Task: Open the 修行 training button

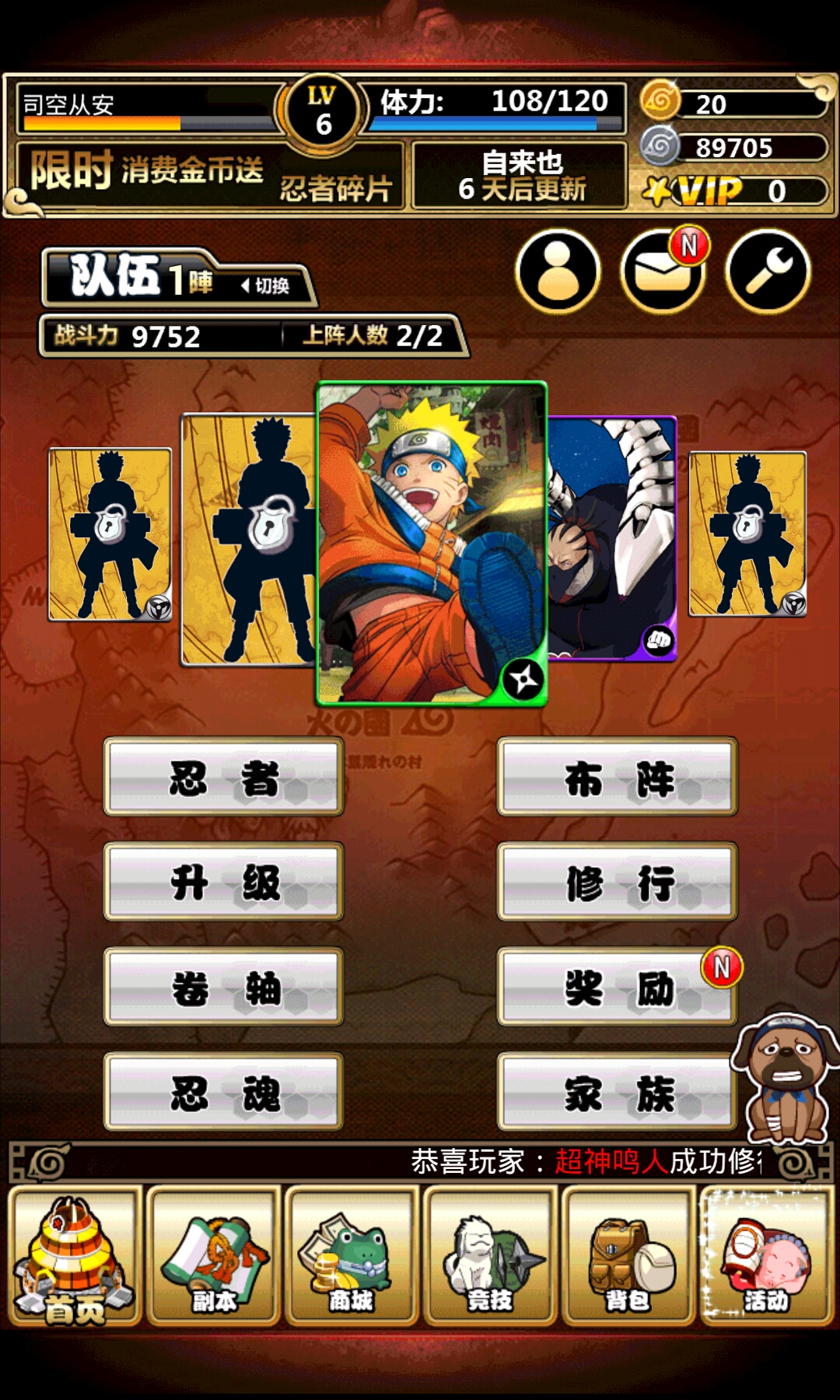Action: [x=618, y=882]
